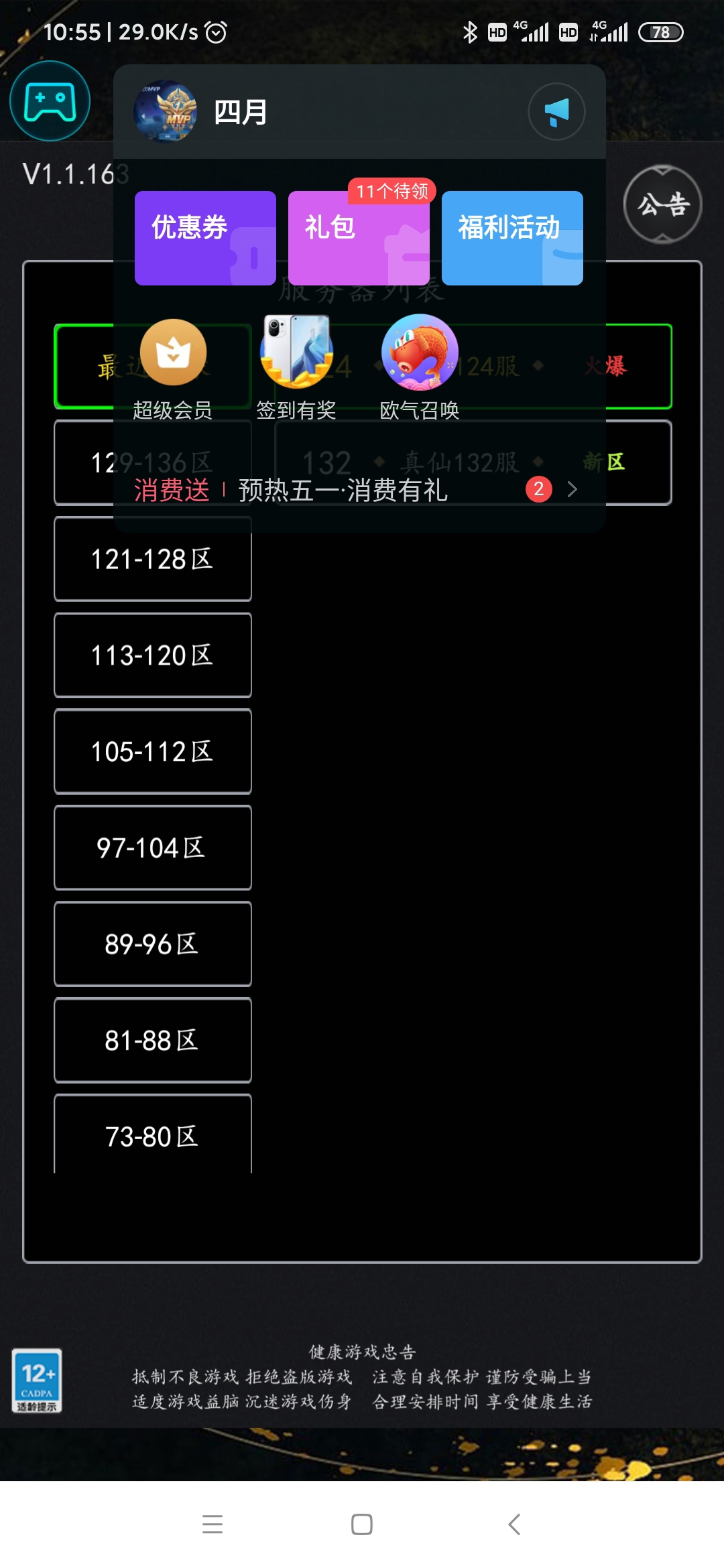Open the 福利活动 welfare activities card
Viewport: 724px width, 1568px height.
coord(512,238)
